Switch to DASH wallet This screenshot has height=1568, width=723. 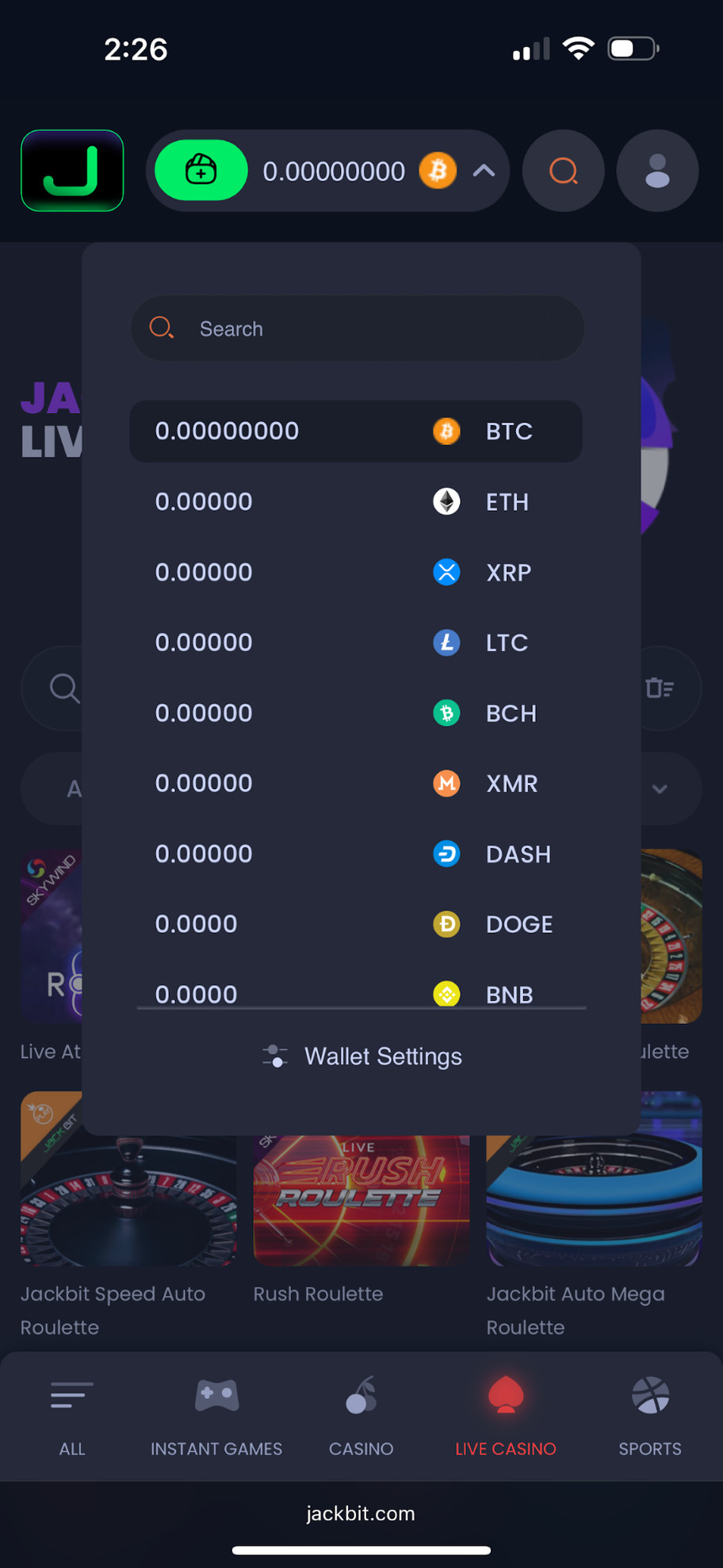356,854
